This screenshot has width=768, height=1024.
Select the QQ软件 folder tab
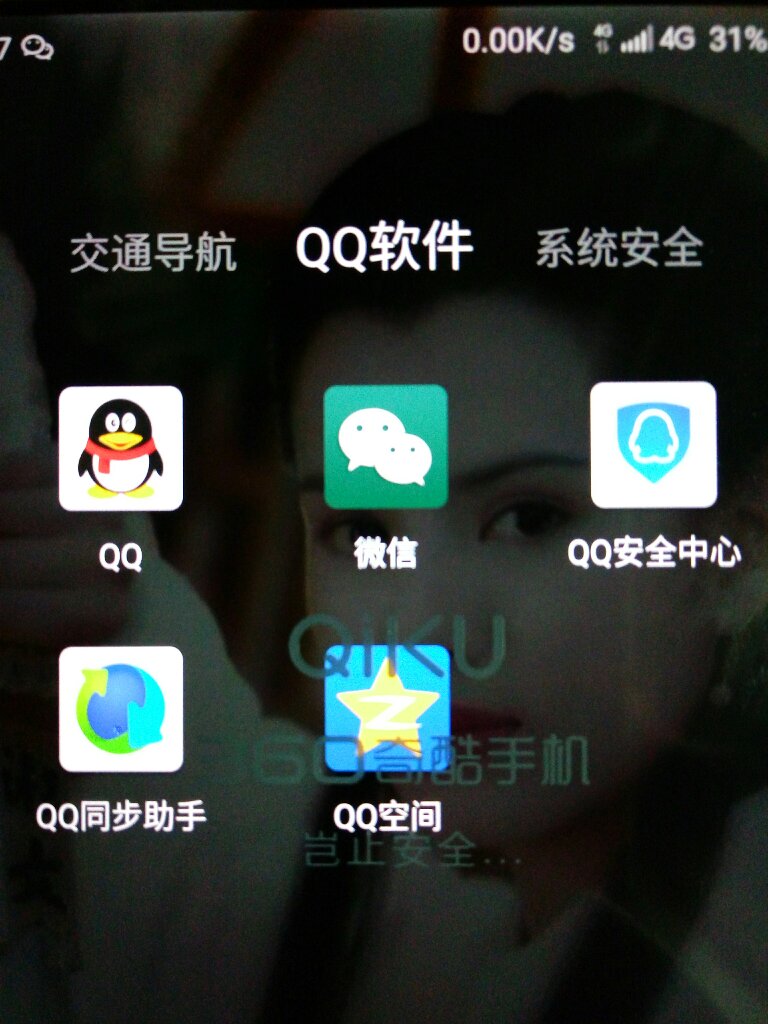click(x=384, y=246)
